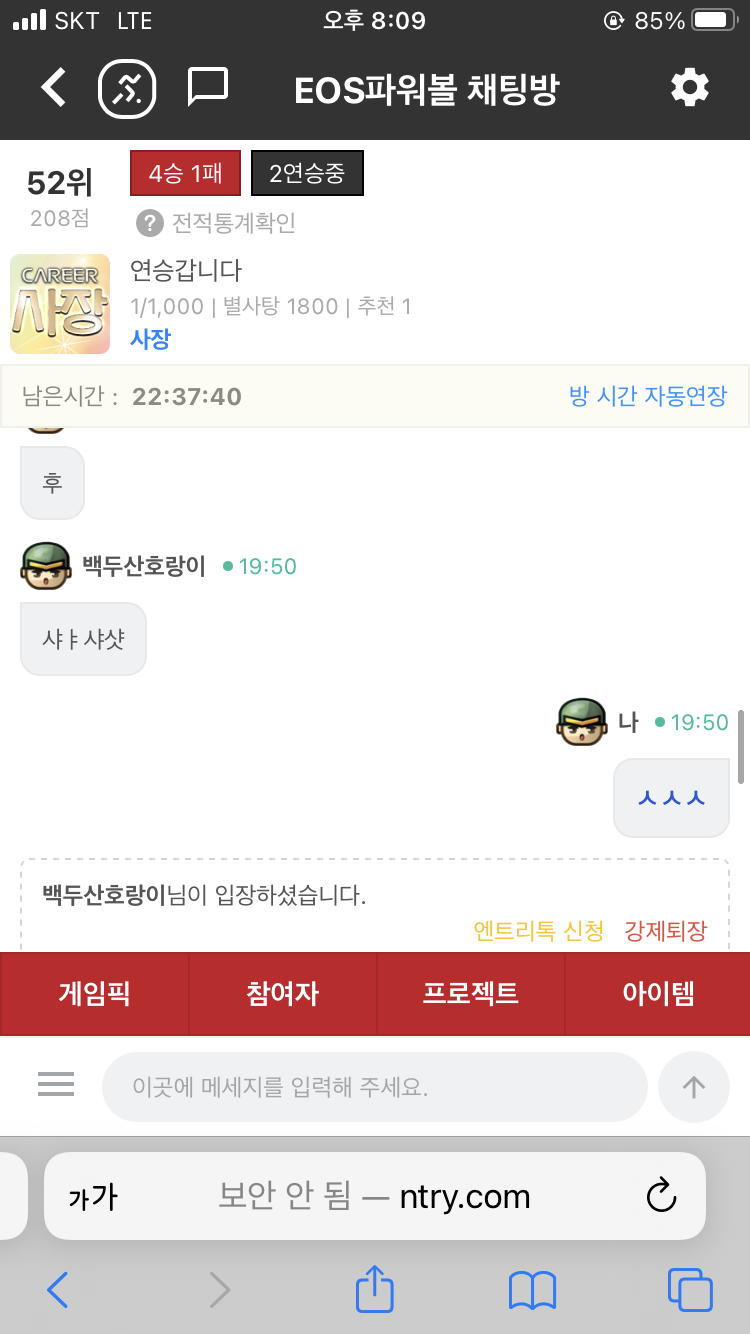Send the message with arrow button
Screen dimensions: 750x1334
[693, 1087]
